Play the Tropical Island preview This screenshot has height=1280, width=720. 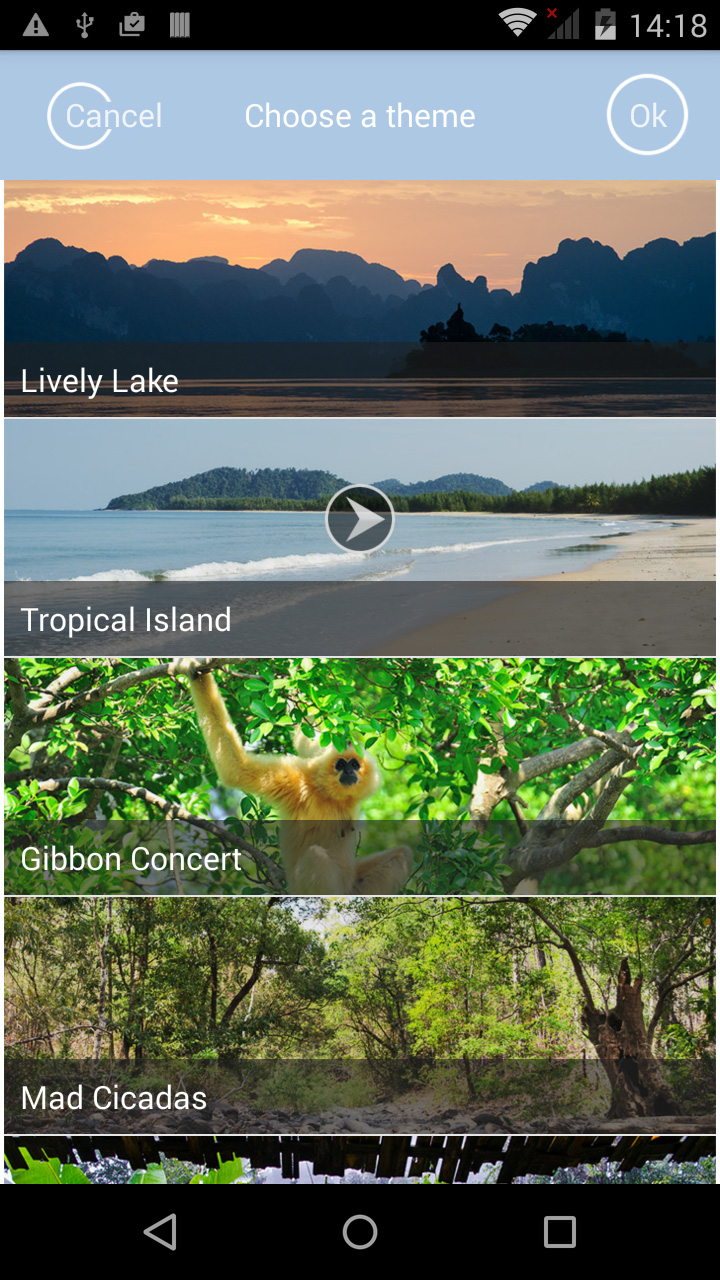tap(360, 519)
